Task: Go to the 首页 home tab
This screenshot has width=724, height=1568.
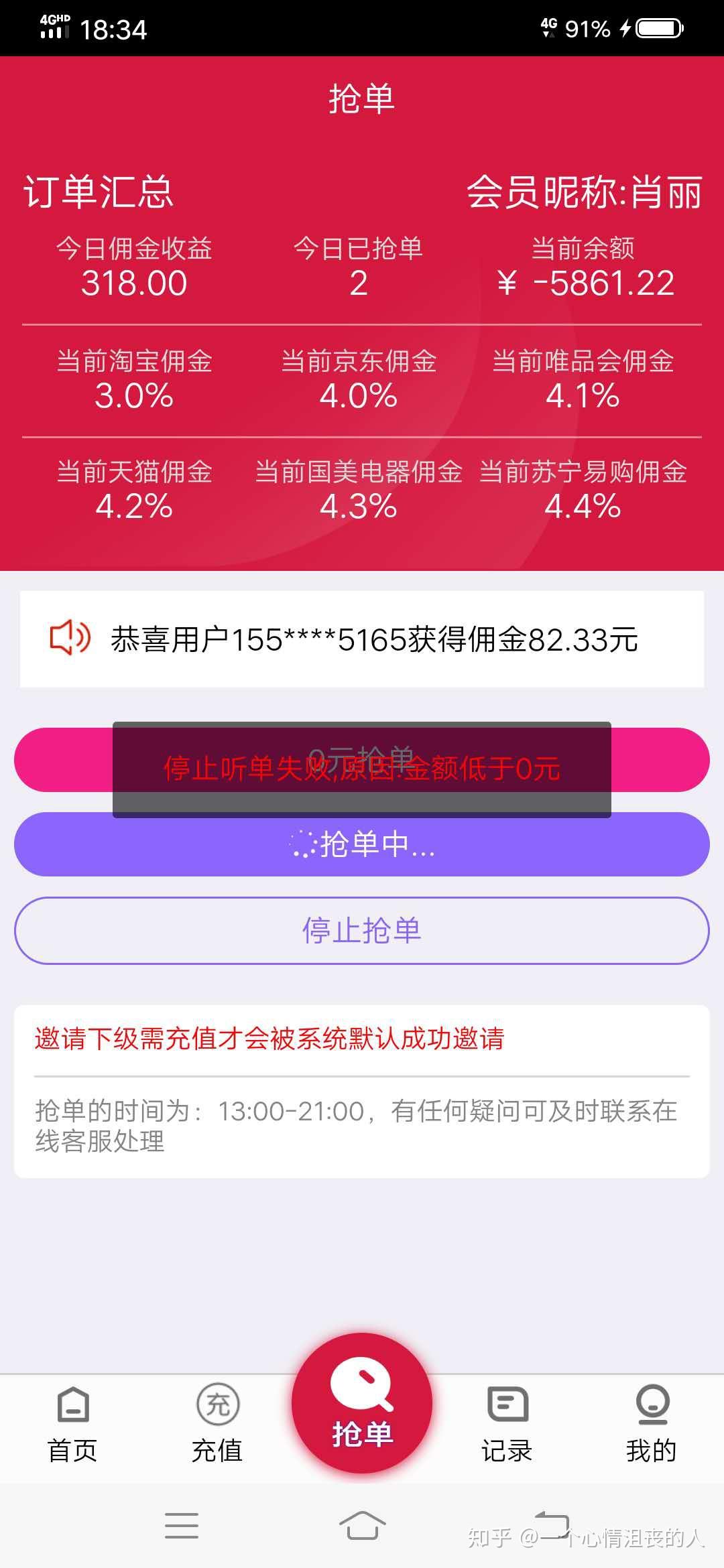Action: tap(72, 1425)
